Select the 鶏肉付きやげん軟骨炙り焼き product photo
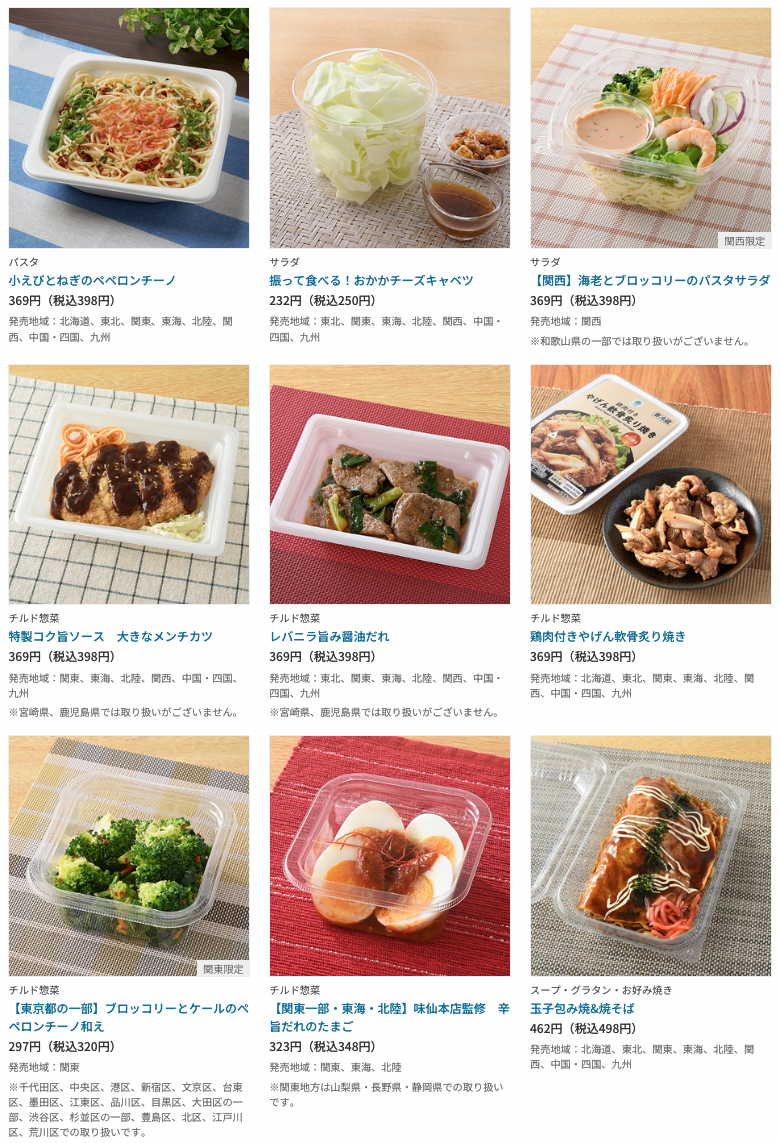The width and height of the screenshot is (780, 1143). click(x=650, y=484)
